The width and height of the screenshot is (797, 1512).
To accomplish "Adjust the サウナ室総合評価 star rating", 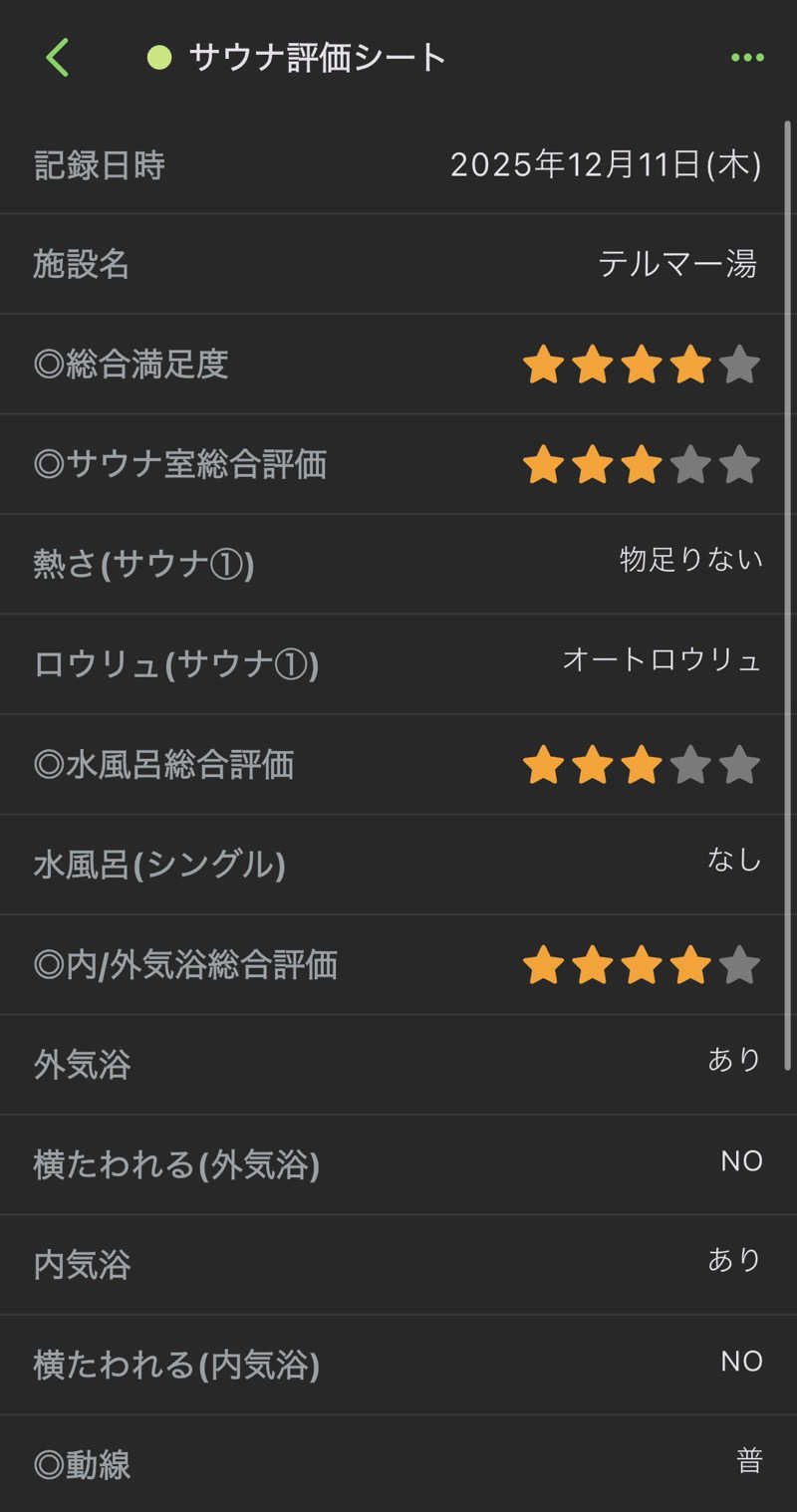I will pos(641,465).
